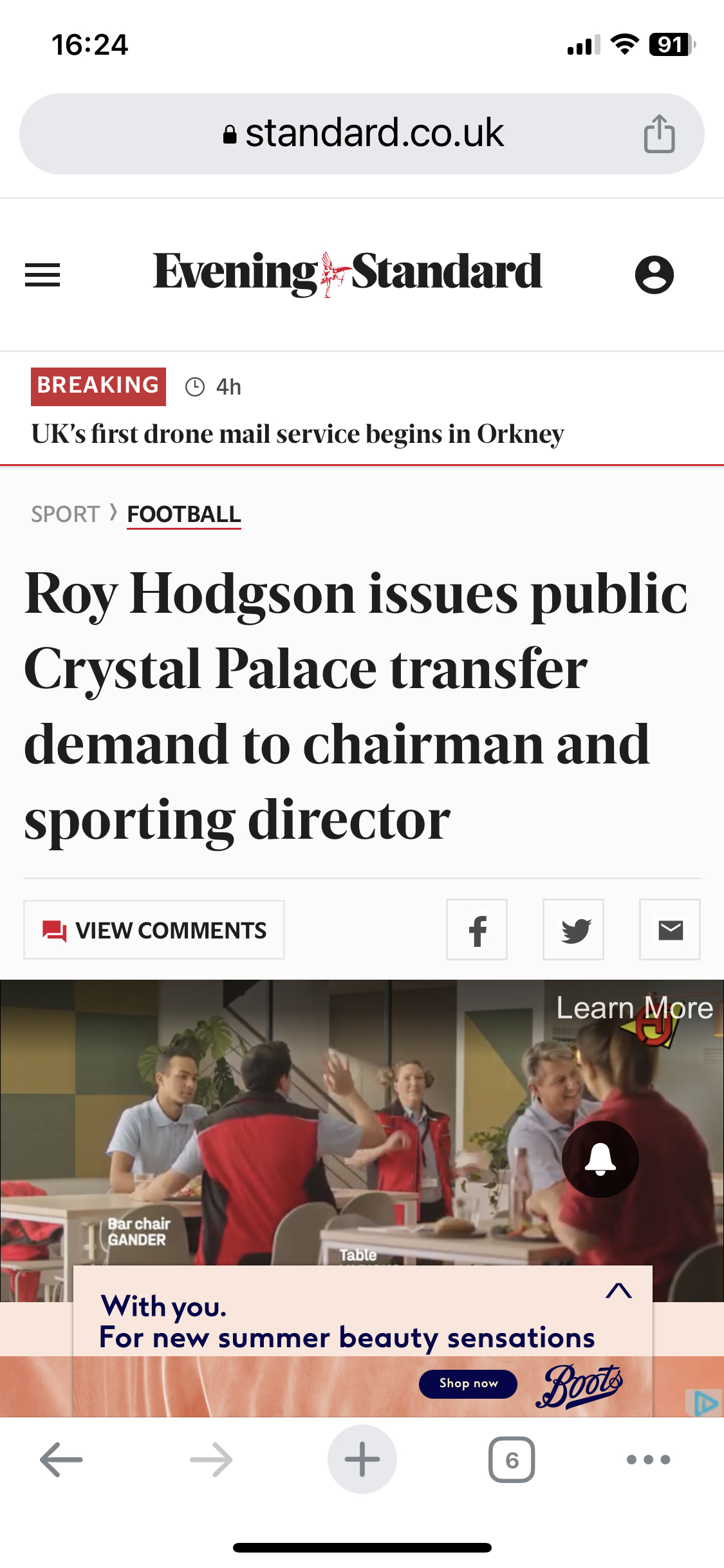
Task: Open the AdChoices icon on the banner
Action: click(706, 1403)
